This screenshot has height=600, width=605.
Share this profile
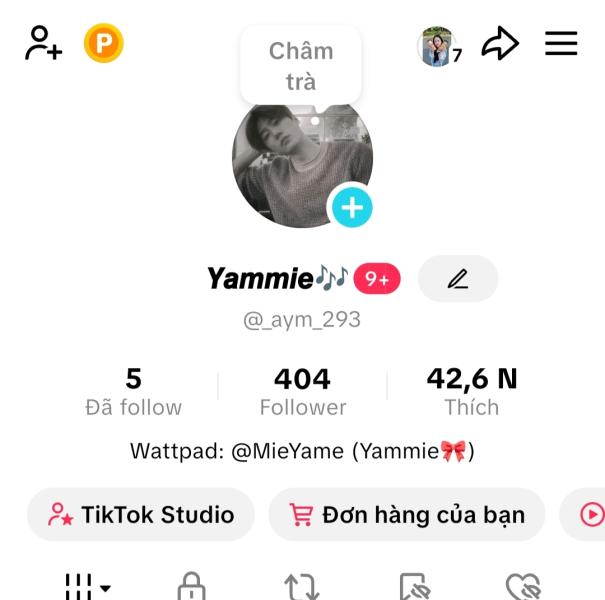(x=500, y=44)
